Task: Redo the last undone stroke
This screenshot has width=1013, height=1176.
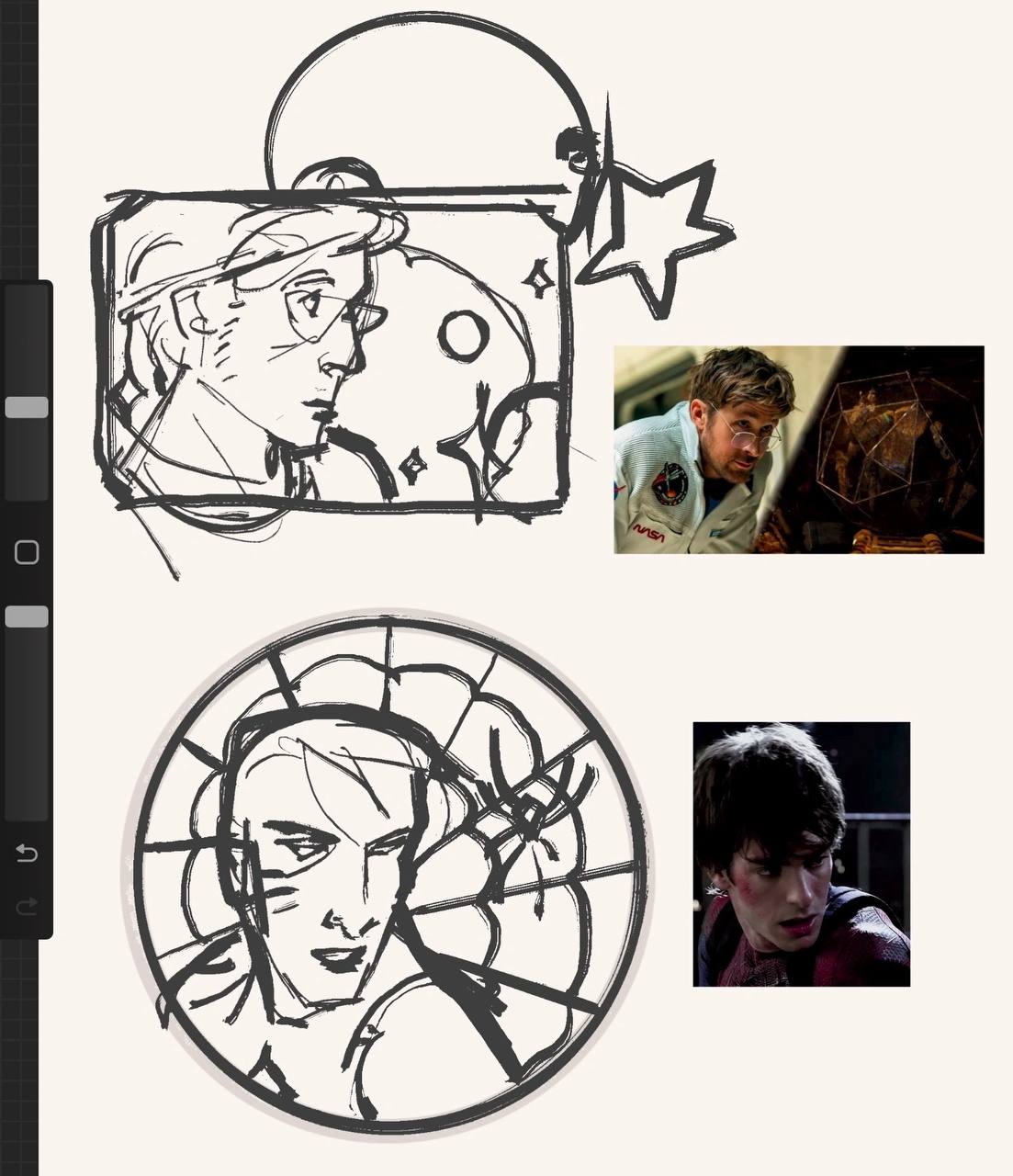Action: coord(27,908)
